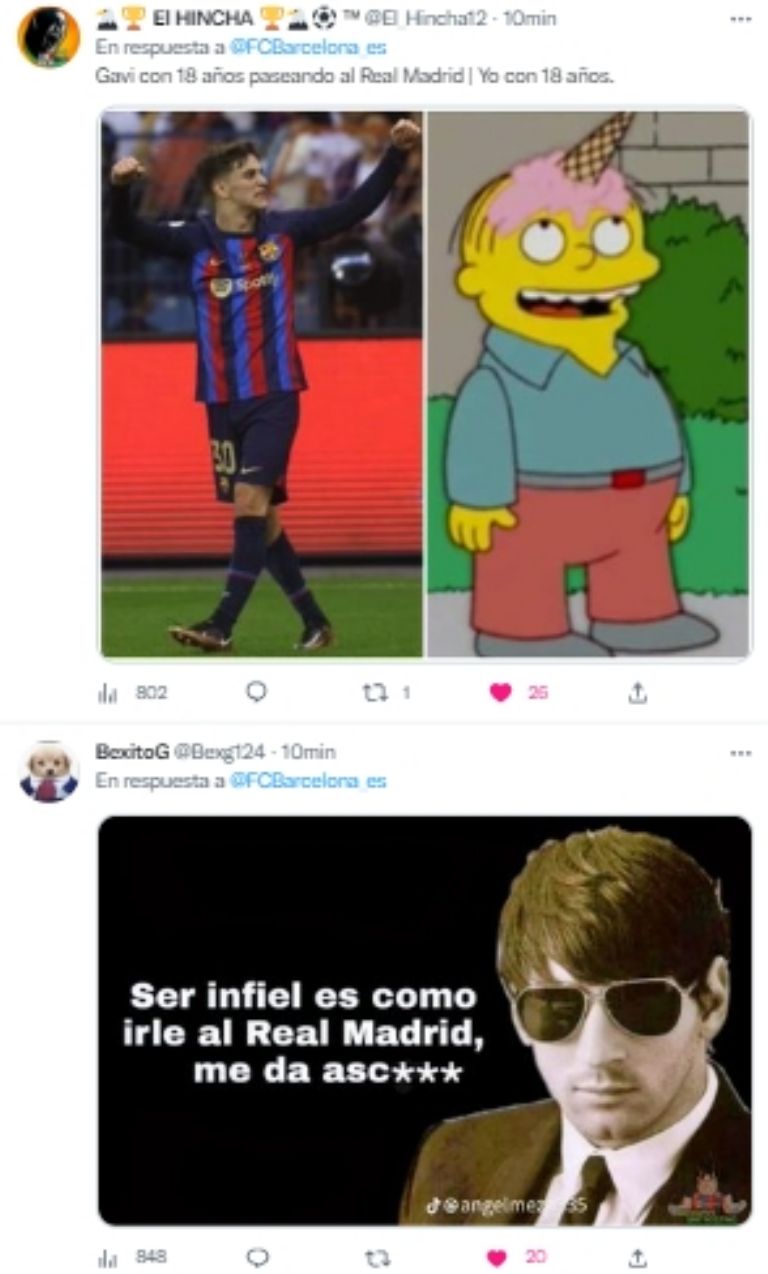View analytics on El HINCHA's tweet
This screenshot has height=1274, width=768.
coord(108,692)
